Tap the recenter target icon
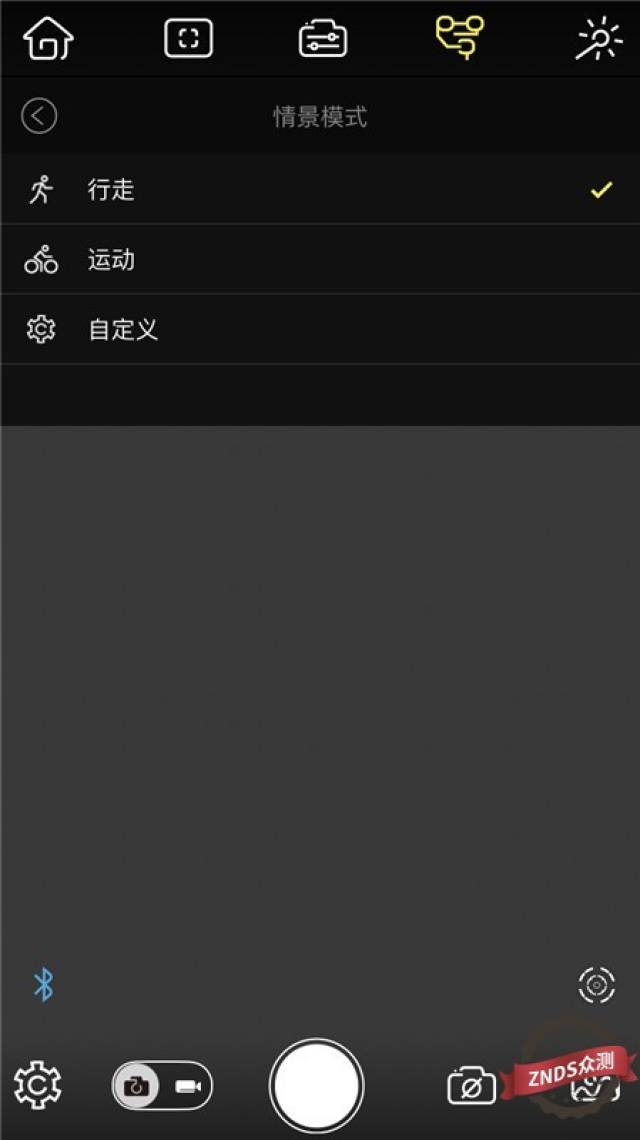The image size is (640, 1140). tap(596, 985)
